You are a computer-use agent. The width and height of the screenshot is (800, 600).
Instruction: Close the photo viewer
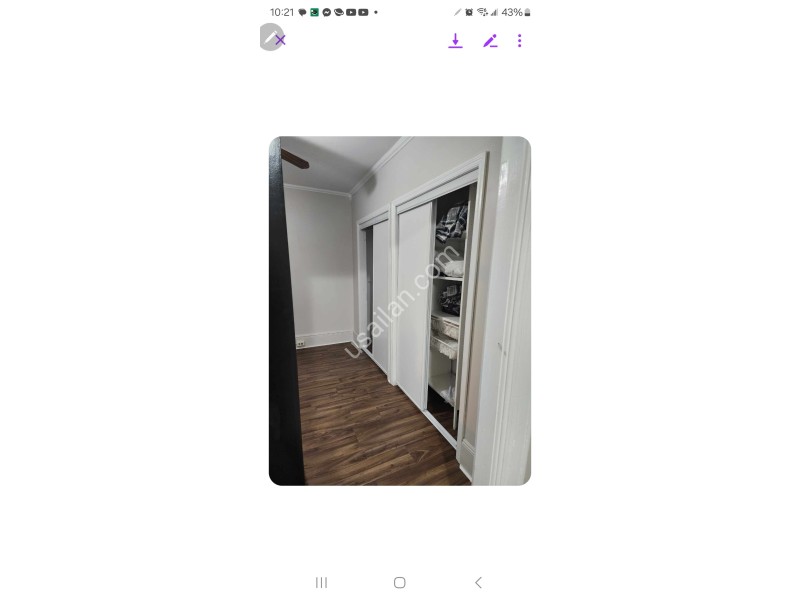click(x=279, y=40)
